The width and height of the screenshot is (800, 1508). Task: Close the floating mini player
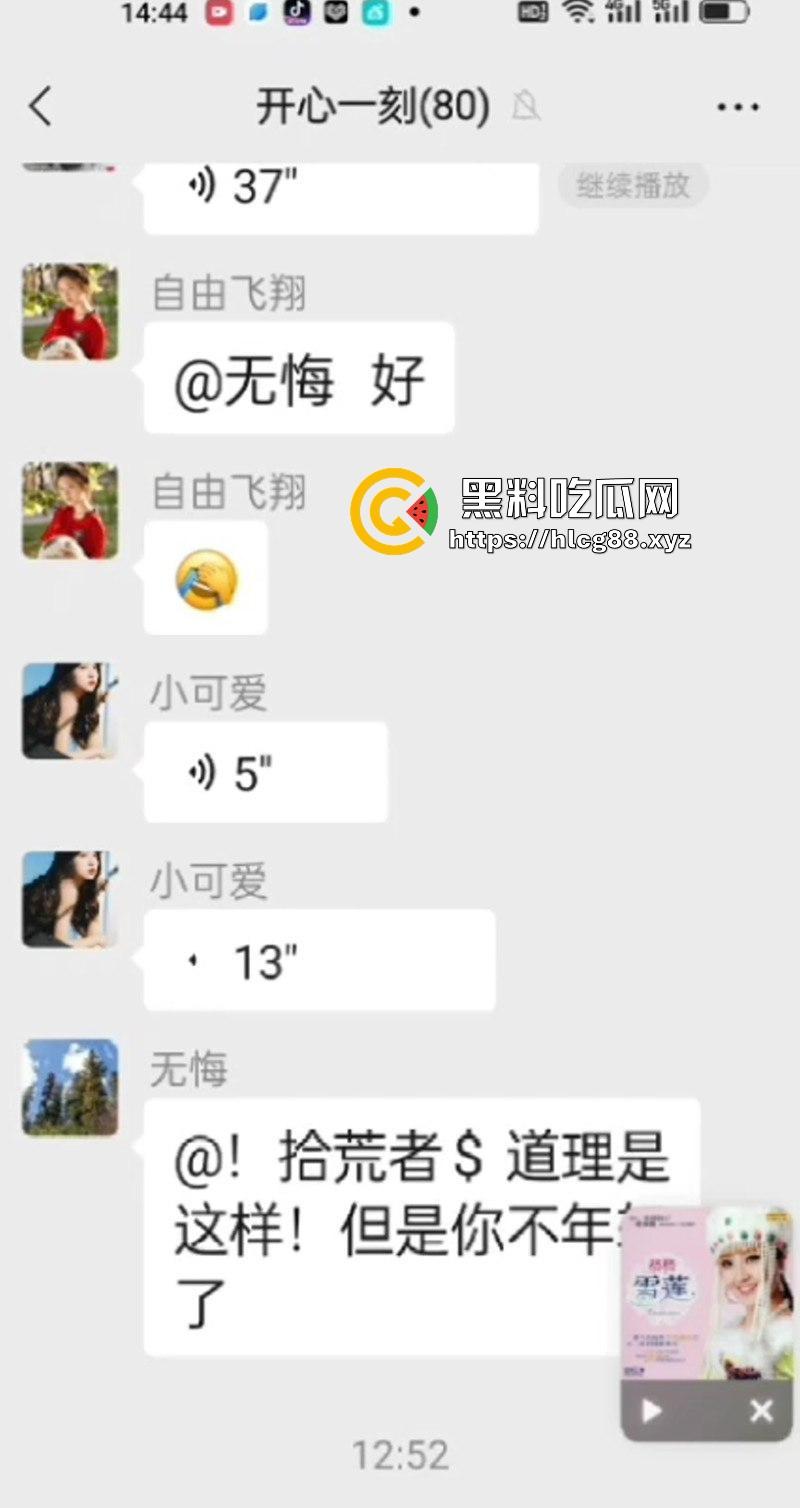tap(761, 1411)
